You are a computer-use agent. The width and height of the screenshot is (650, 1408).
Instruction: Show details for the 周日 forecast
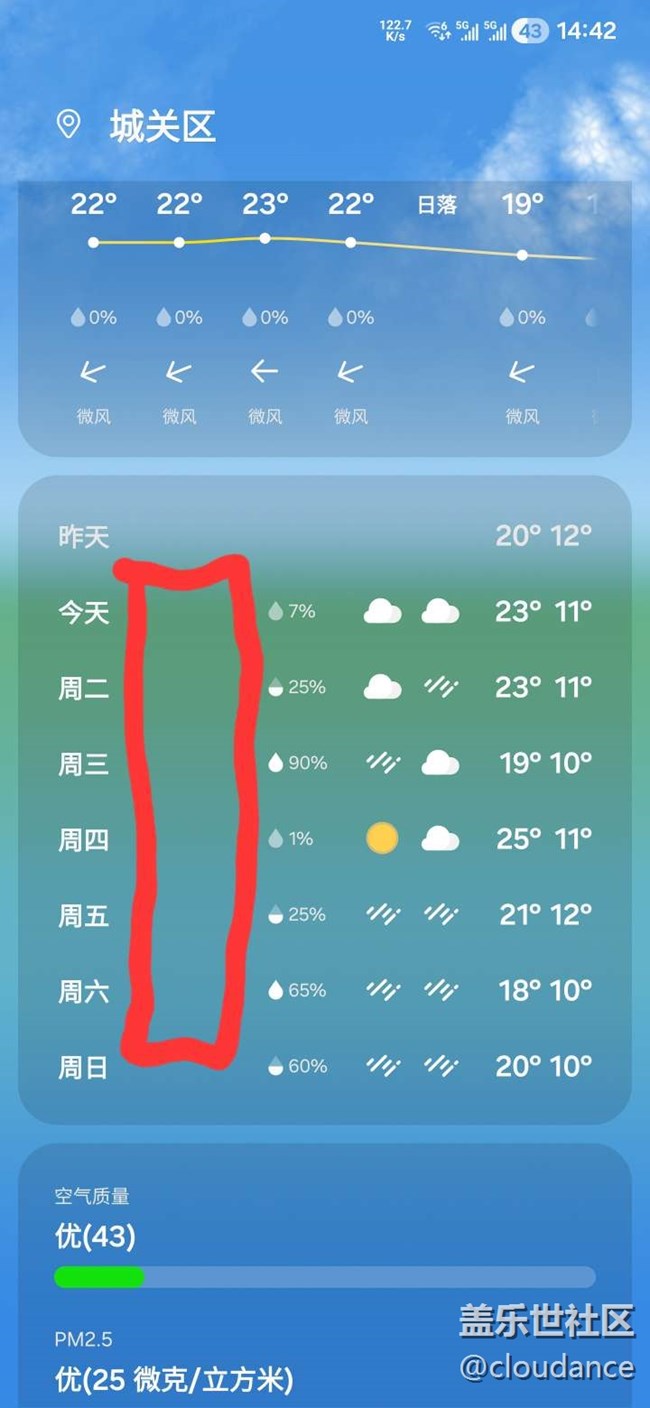(324, 1067)
